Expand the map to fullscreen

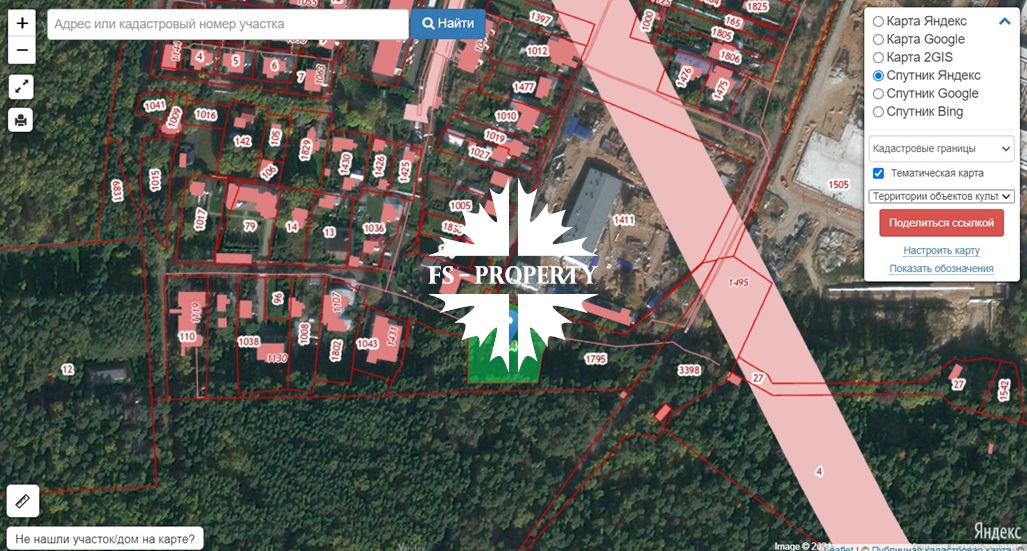pyautogui.click(x=22, y=87)
